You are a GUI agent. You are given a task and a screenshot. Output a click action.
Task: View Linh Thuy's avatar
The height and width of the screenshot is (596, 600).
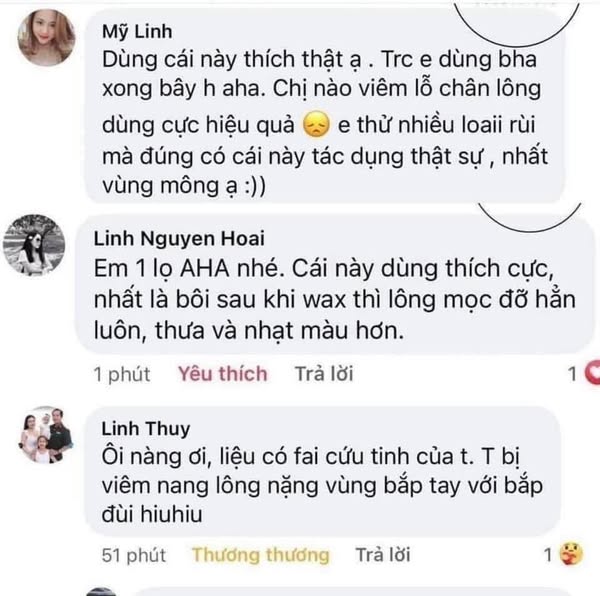46,435
